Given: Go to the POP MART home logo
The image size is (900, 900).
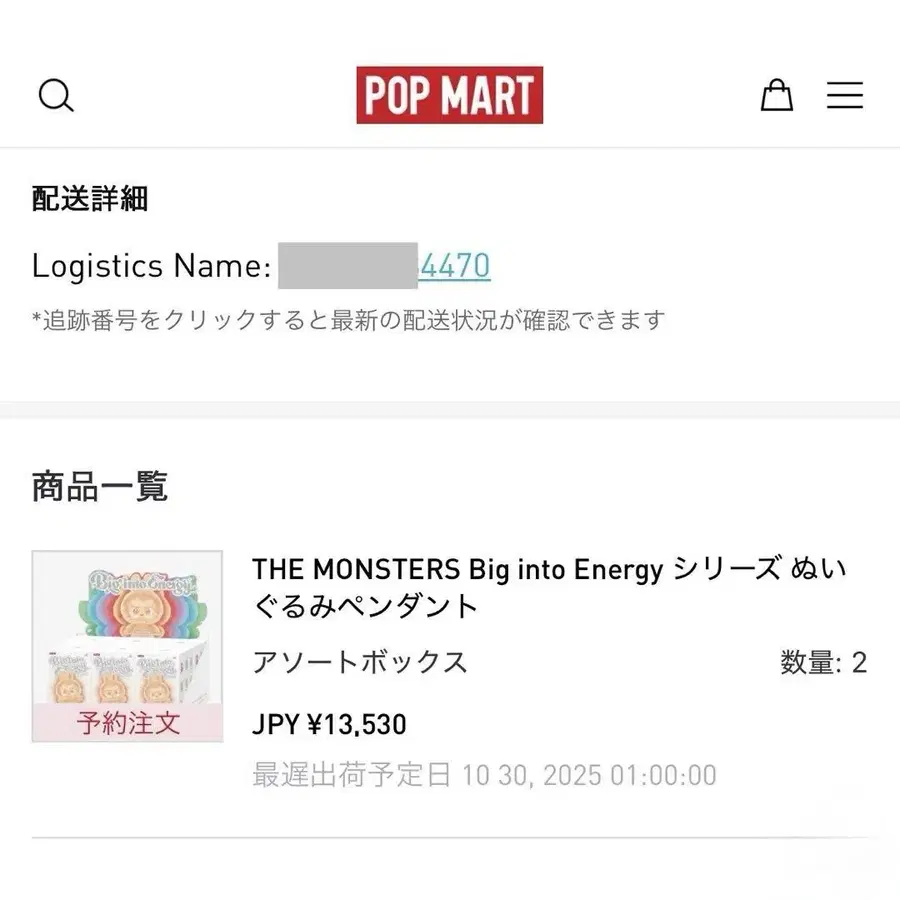Looking at the screenshot, I should 450,95.
